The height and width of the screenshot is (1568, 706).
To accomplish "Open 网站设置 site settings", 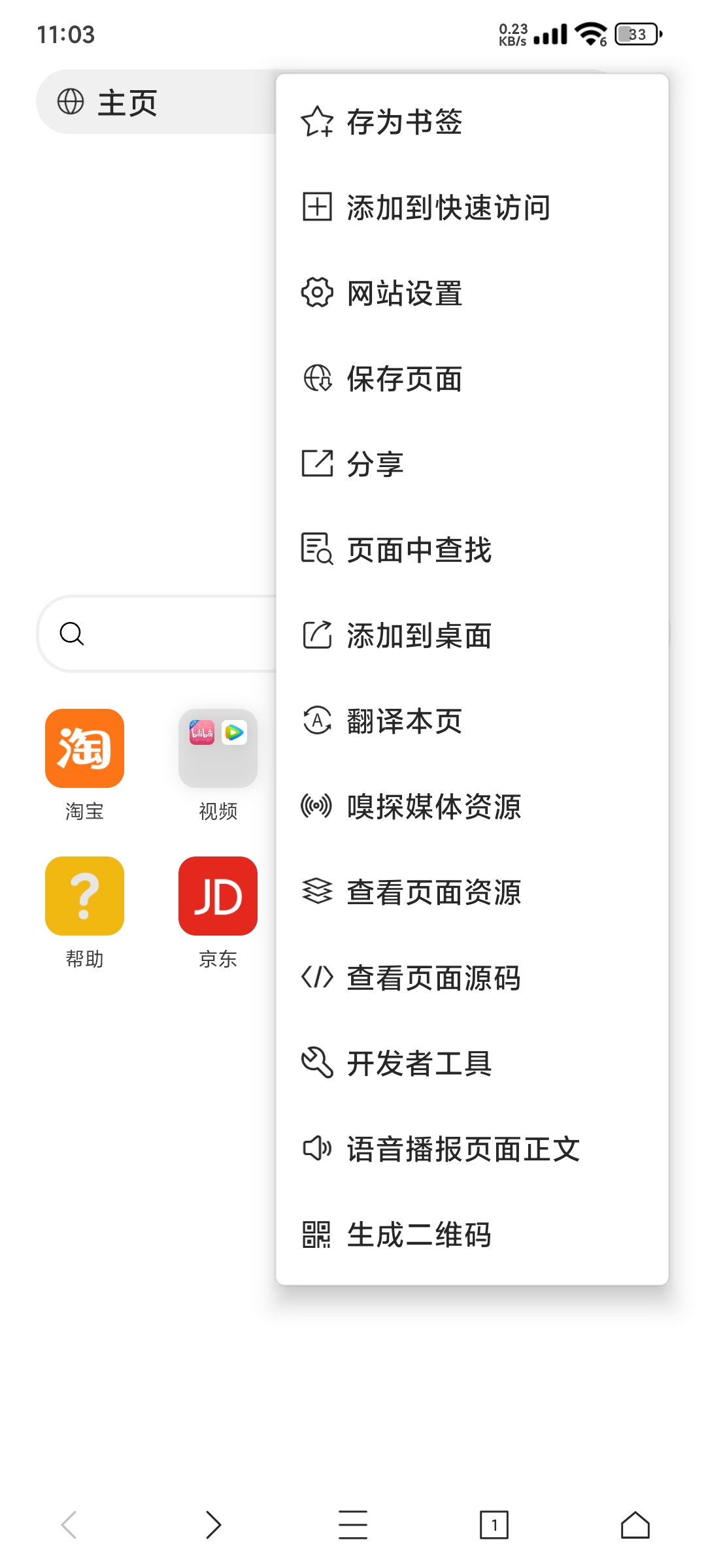I will (x=405, y=293).
